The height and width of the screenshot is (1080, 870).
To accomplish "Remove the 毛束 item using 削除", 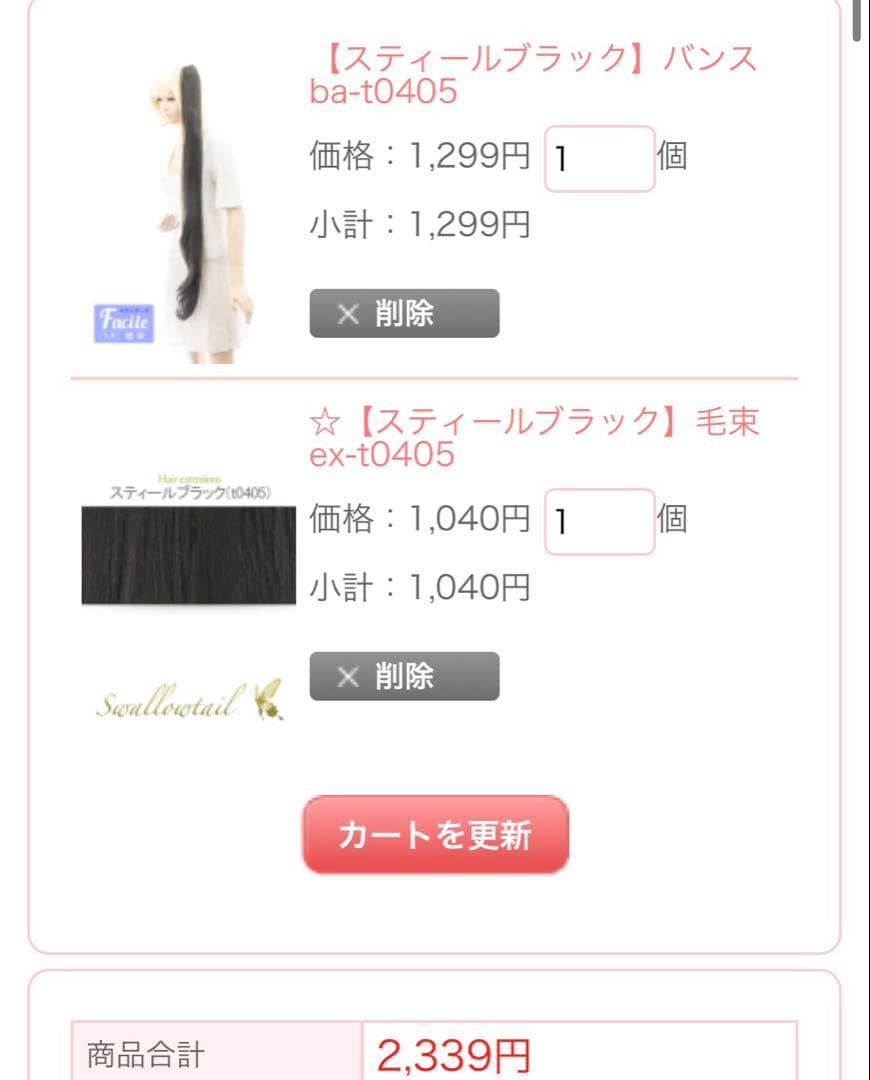I will click(x=405, y=676).
